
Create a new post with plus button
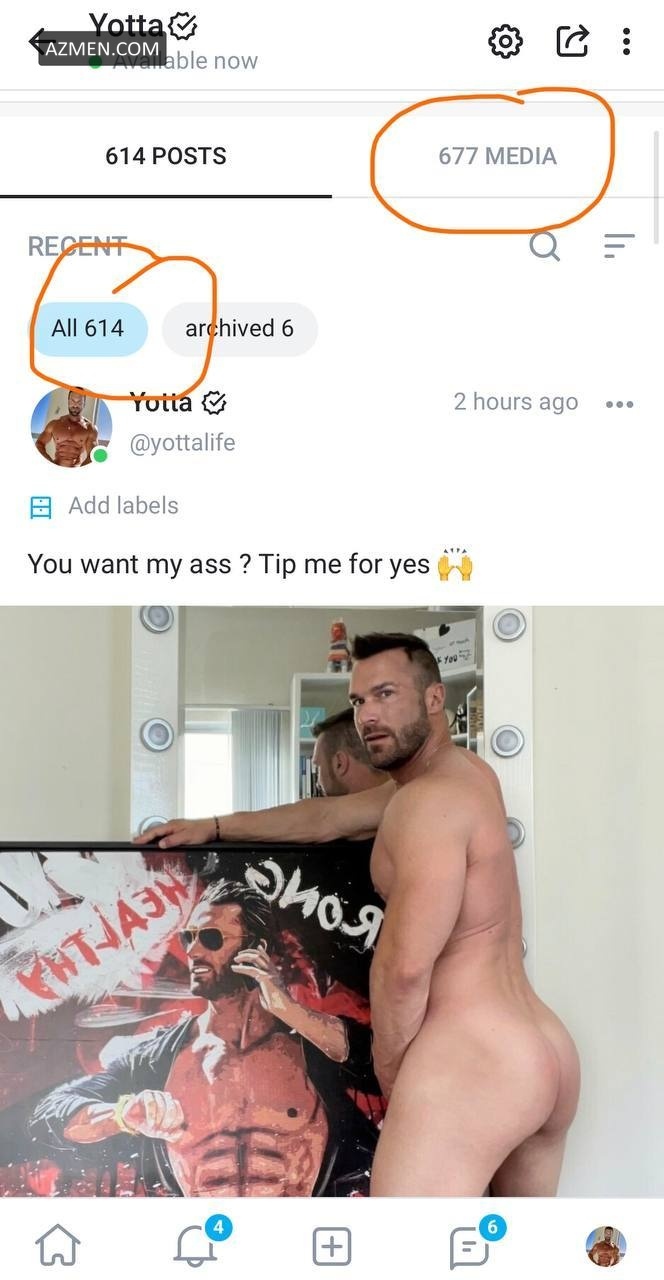point(332,1246)
